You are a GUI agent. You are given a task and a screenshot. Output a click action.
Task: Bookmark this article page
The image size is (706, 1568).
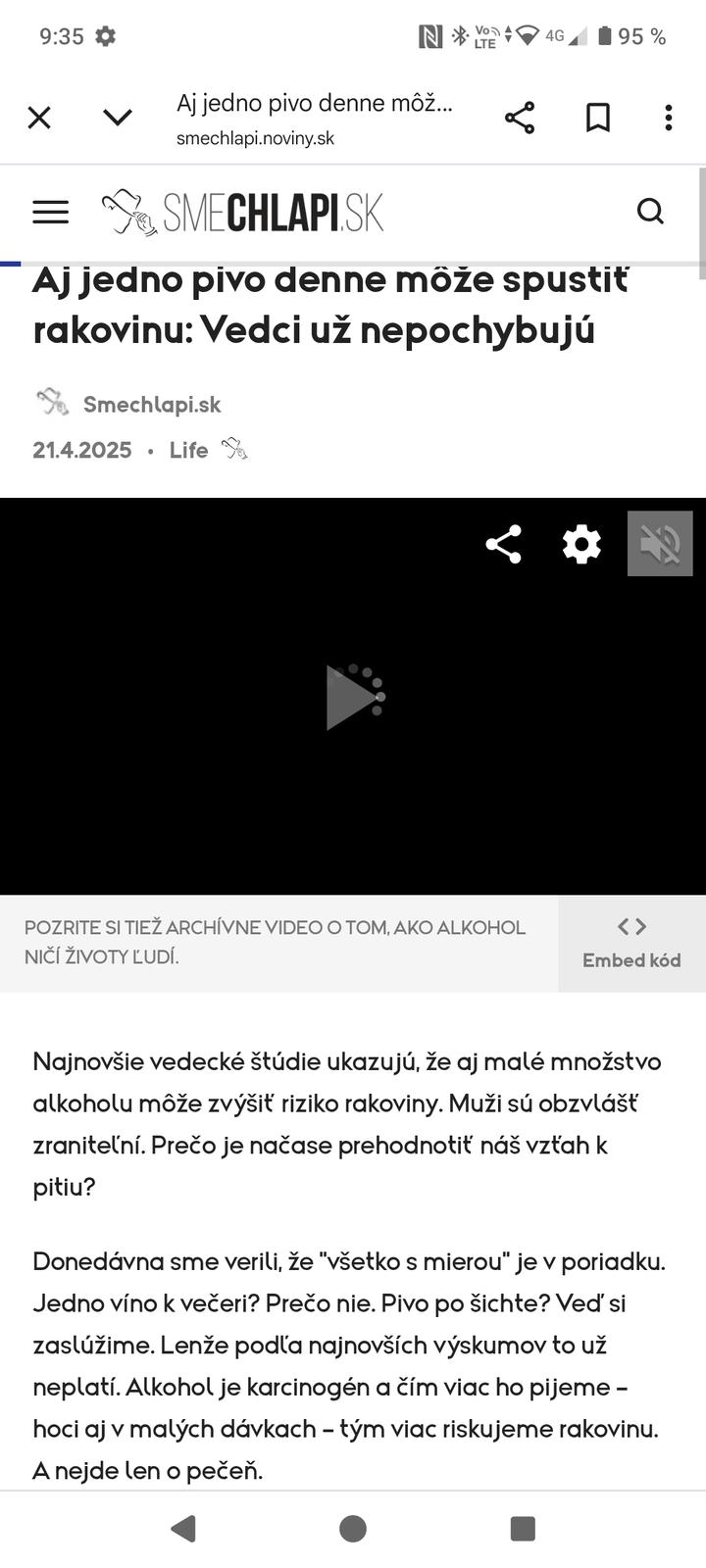(x=598, y=118)
